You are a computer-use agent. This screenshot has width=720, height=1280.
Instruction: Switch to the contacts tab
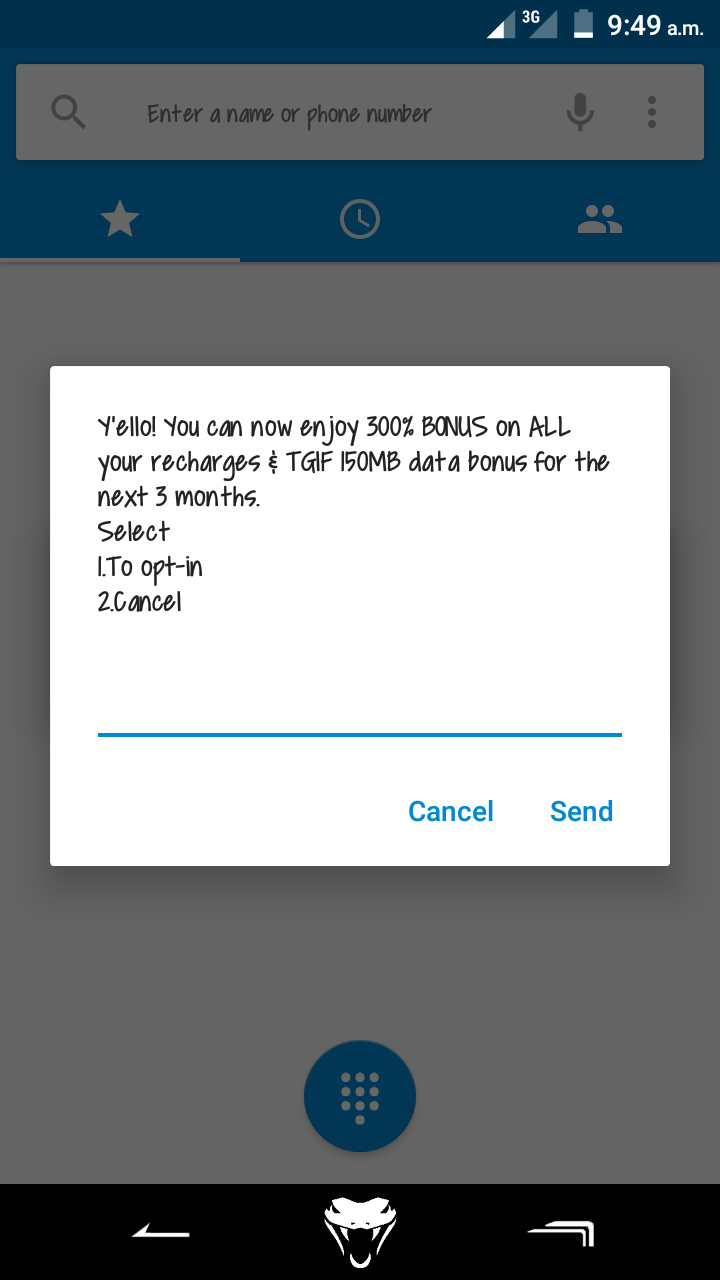point(600,219)
